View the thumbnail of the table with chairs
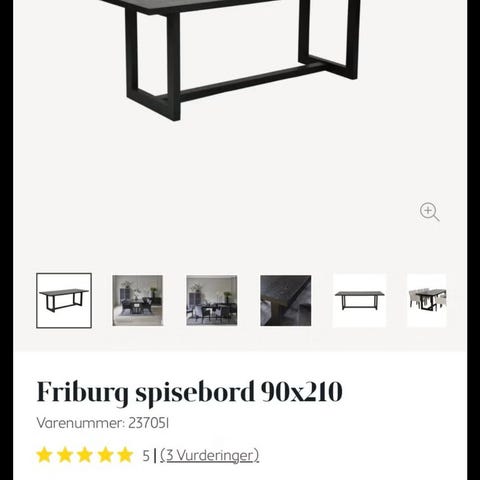Viewport: 480px width, 480px height. (427, 300)
